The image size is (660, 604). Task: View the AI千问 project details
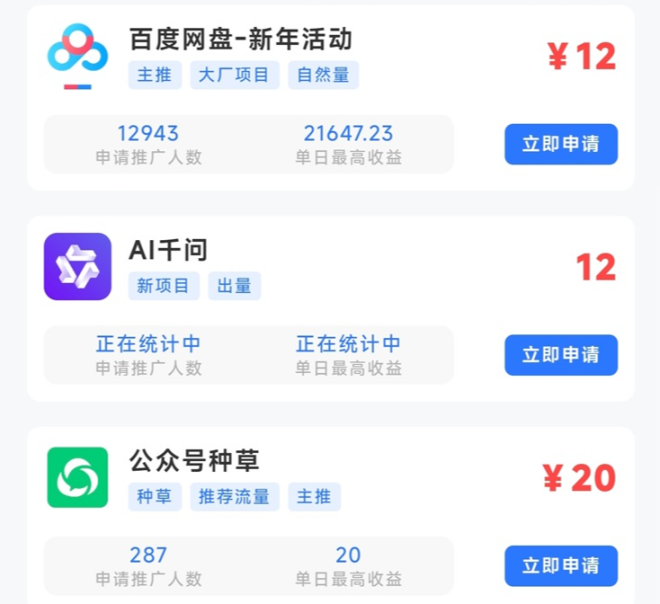click(168, 250)
